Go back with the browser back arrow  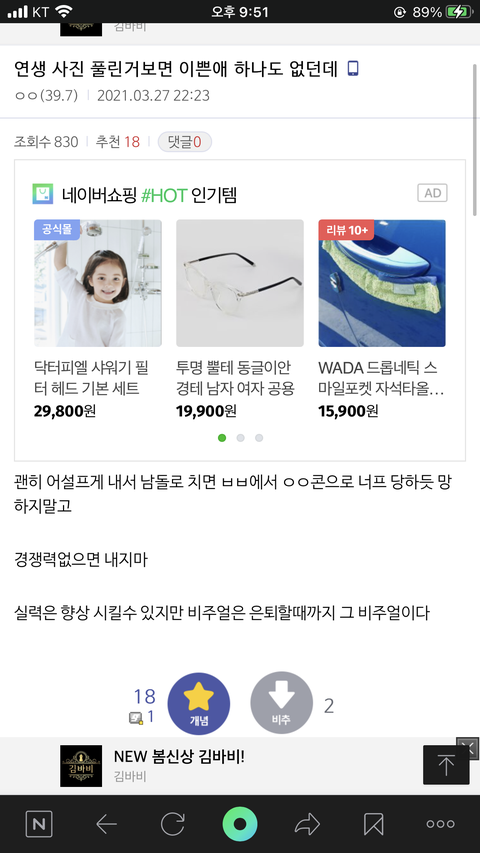pyautogui.click(x=106, y=824)
